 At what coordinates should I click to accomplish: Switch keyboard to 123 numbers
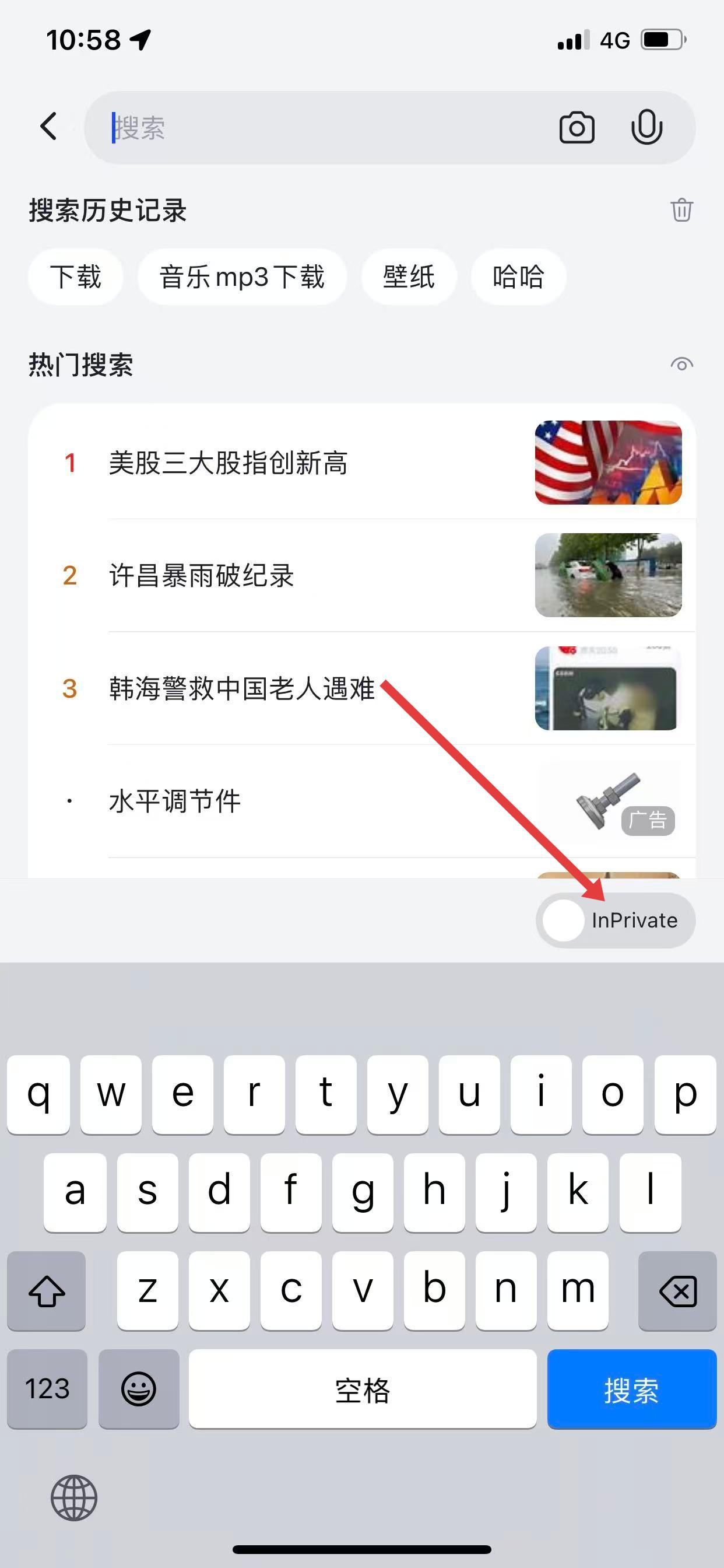47,1389
